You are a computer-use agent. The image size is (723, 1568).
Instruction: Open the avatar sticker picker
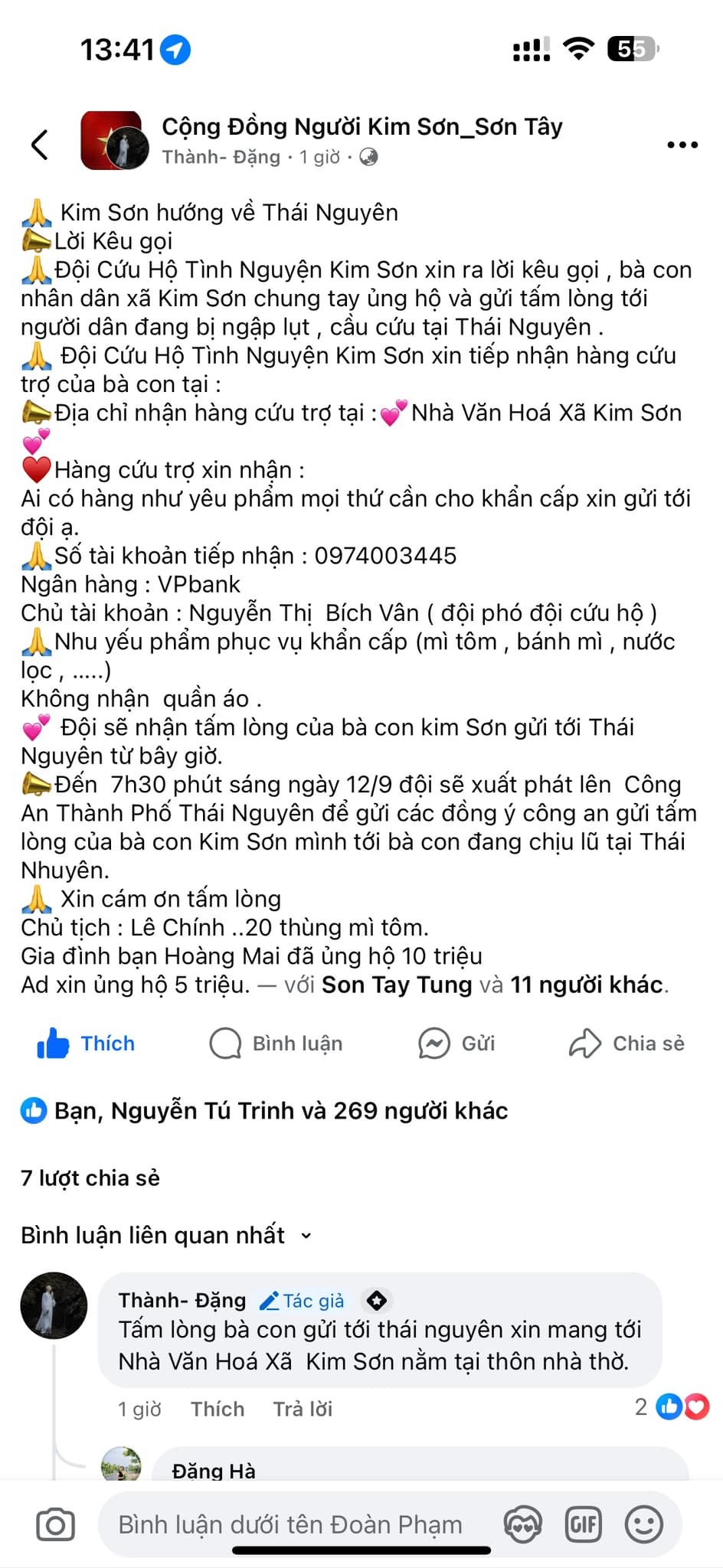click(522, 1525)
